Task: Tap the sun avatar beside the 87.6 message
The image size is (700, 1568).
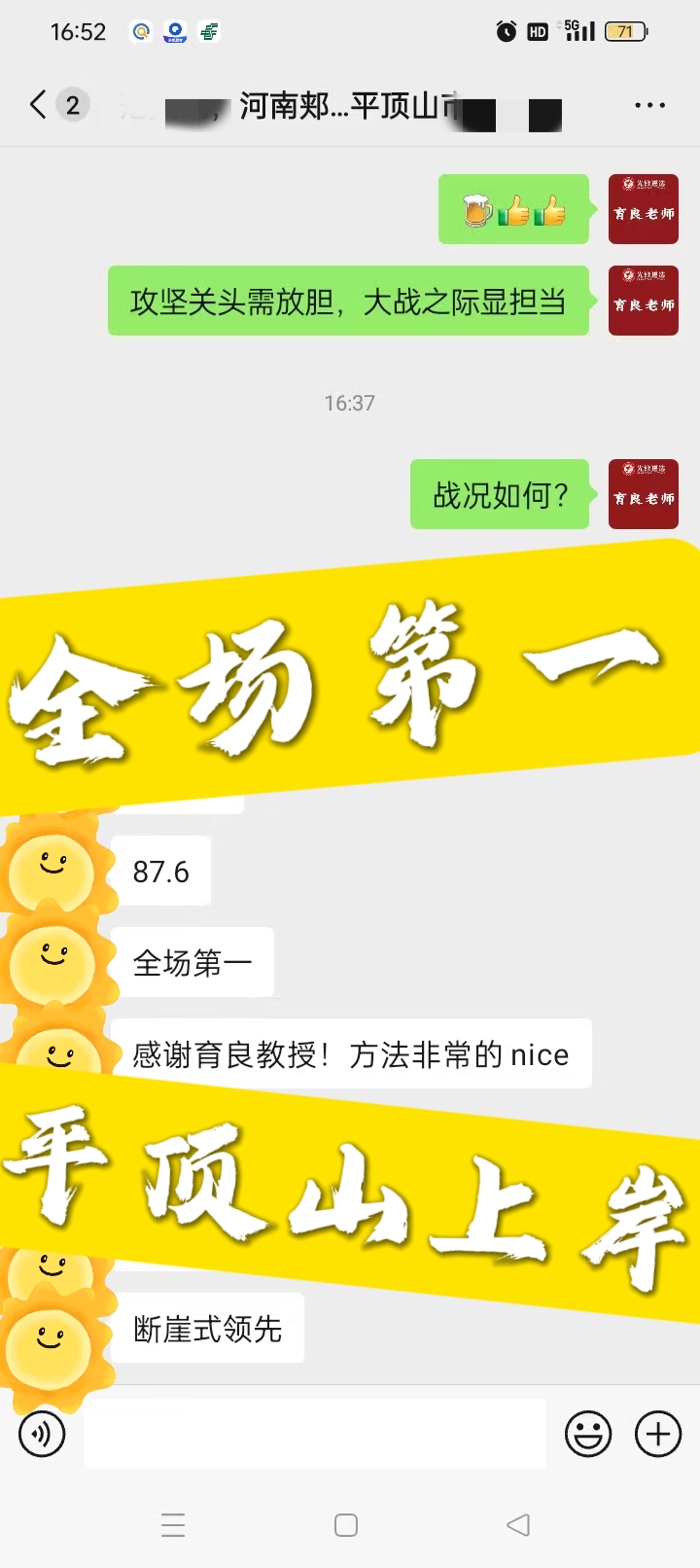Action: click(x=53, y=871)
